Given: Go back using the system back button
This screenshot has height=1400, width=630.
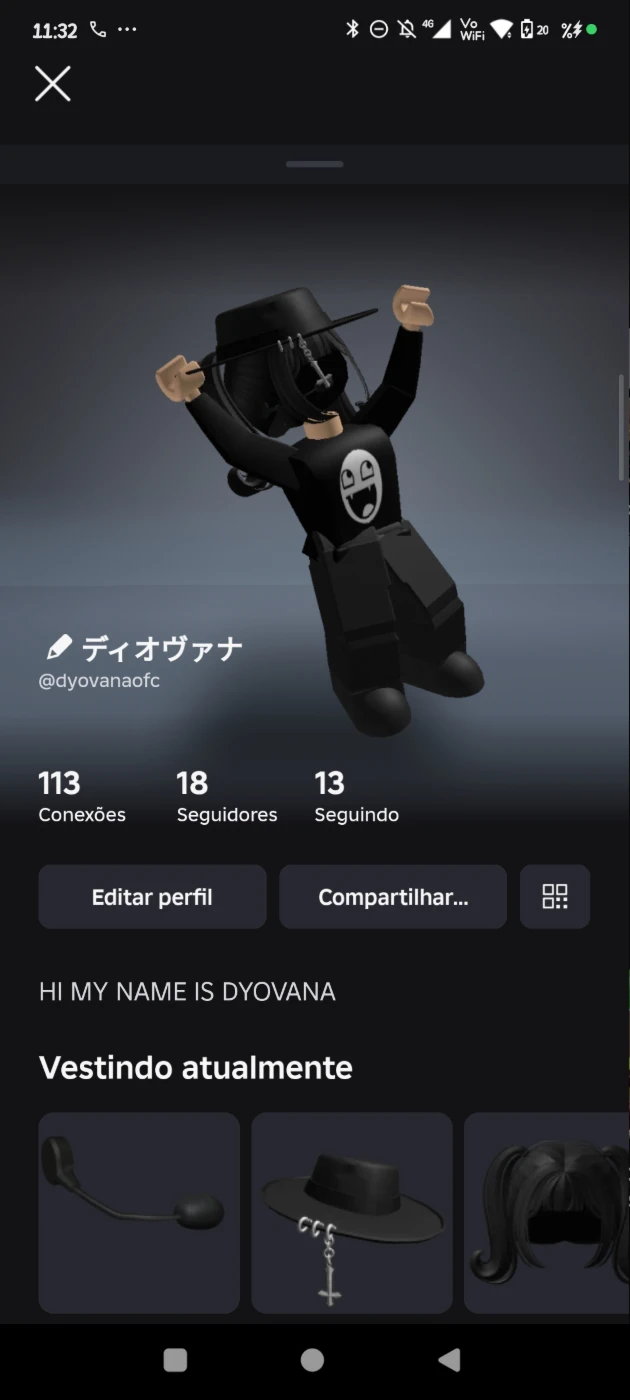Looking at the screenshot, I should tap(450, 1360).
